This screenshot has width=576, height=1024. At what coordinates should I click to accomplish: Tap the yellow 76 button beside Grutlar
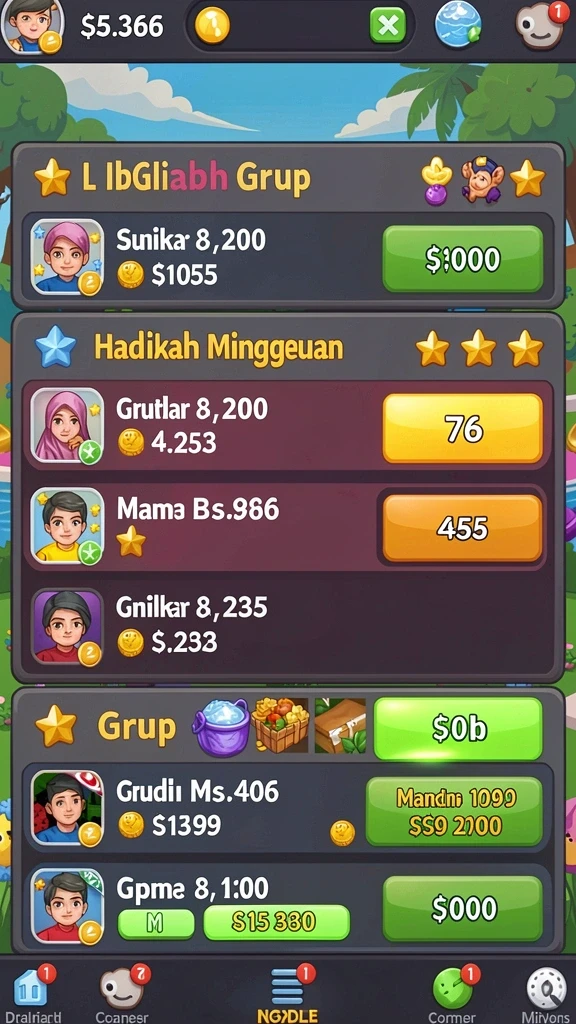pos(462,428)
